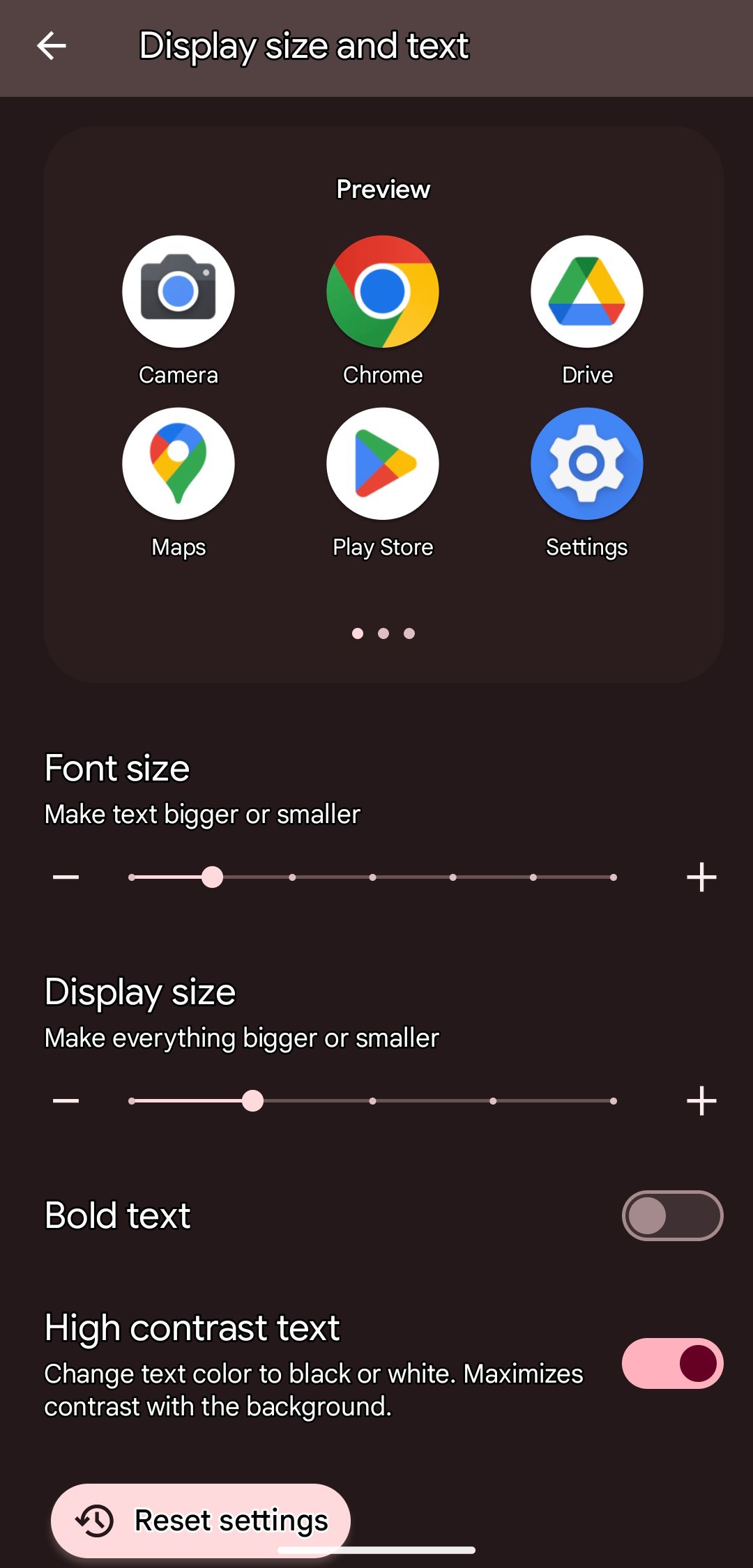Tap Reset settings button
Image resolution: width=753 pixels, height=1568 pixels.
pos(201,1521)
